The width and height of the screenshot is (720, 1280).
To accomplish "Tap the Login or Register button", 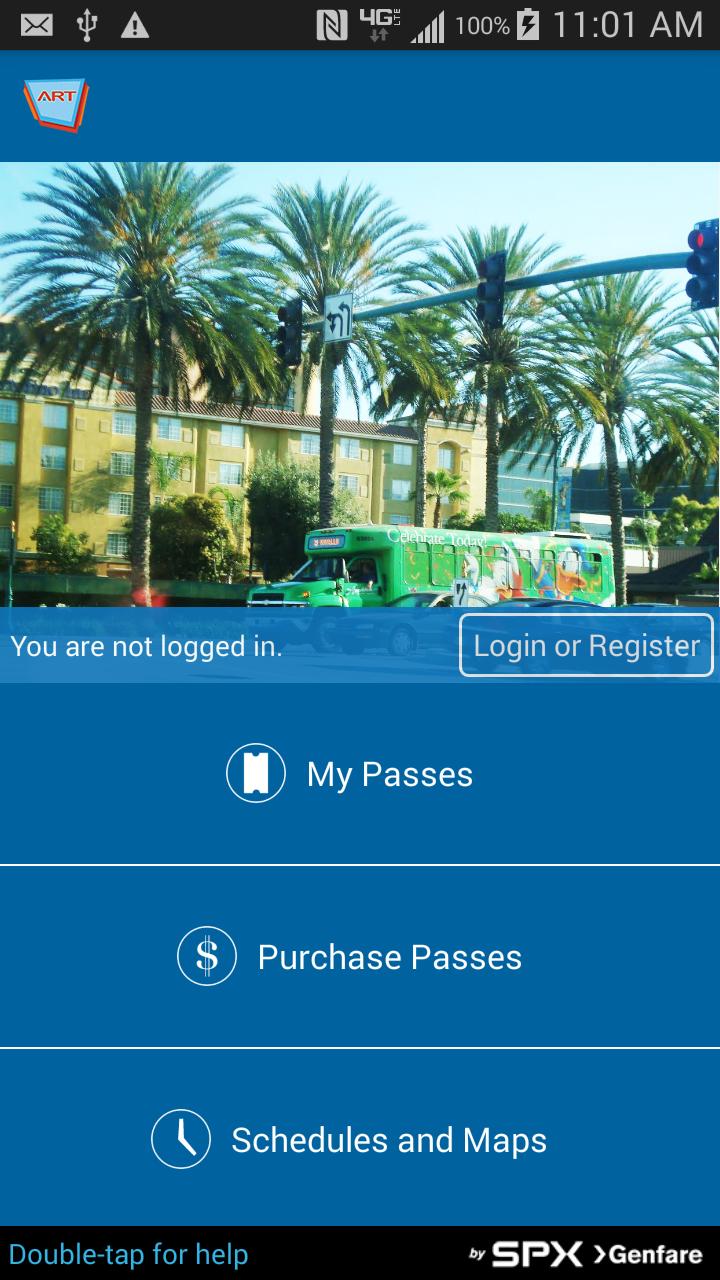I will pyautogui.click(x=586, y=646).
